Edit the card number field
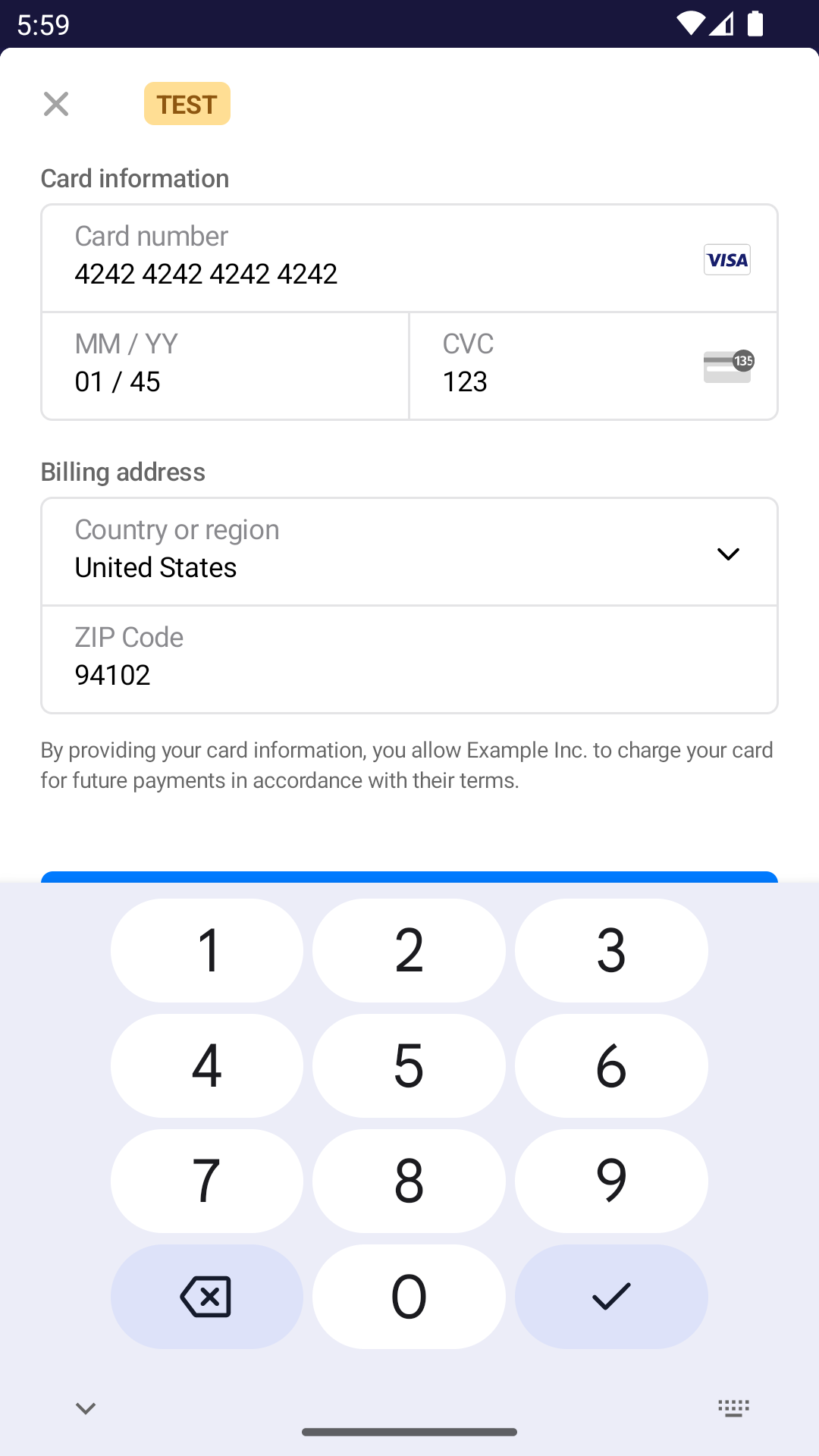This screenshot has height=1456, width=819. click(x=364, y=259)
